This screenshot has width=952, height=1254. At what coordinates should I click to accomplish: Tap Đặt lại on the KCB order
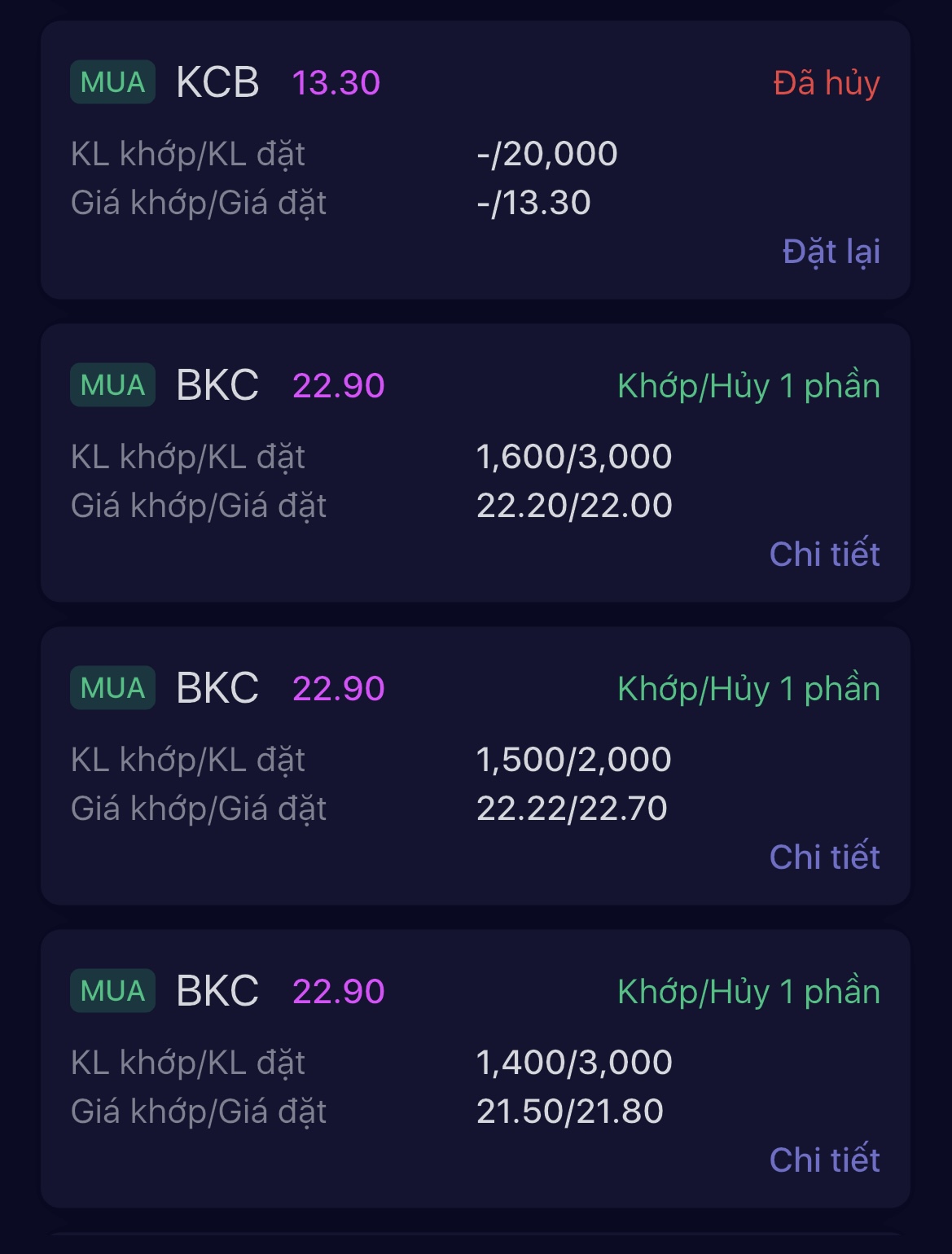pos(831,252)
